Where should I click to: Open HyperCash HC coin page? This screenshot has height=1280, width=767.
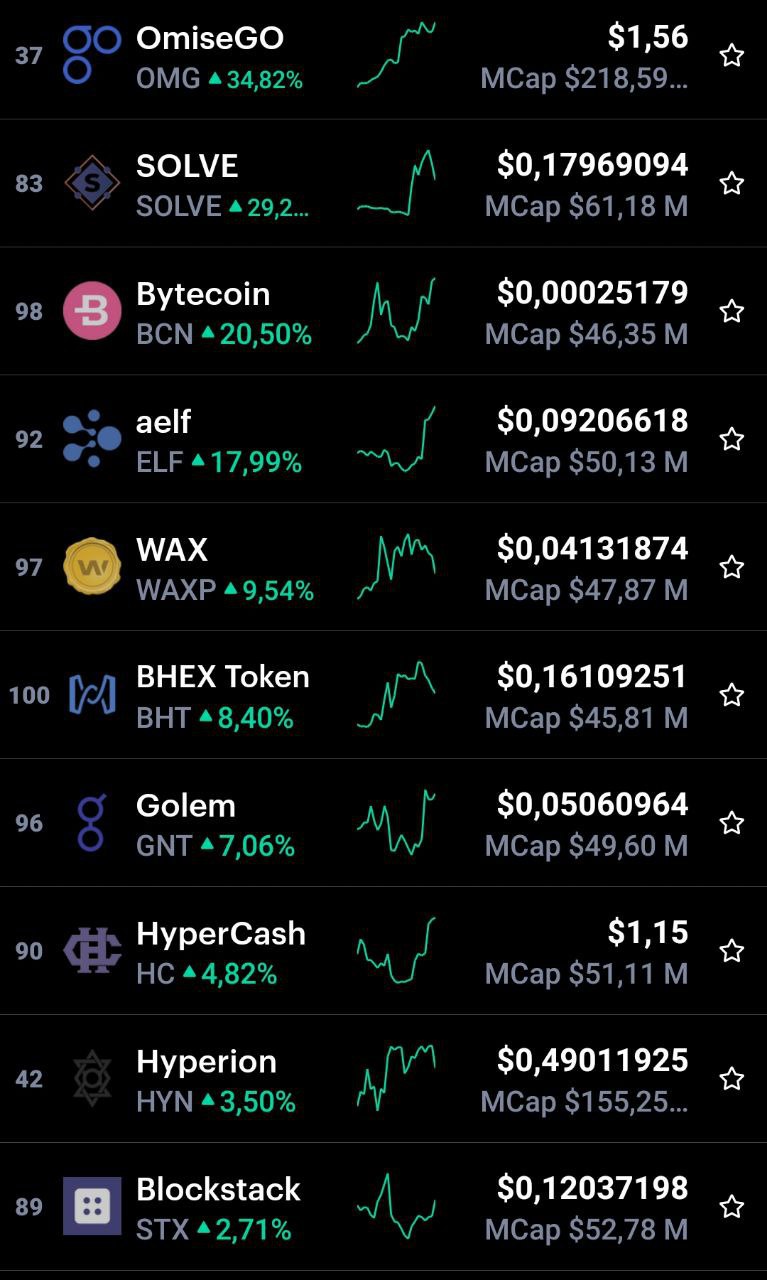383,952
